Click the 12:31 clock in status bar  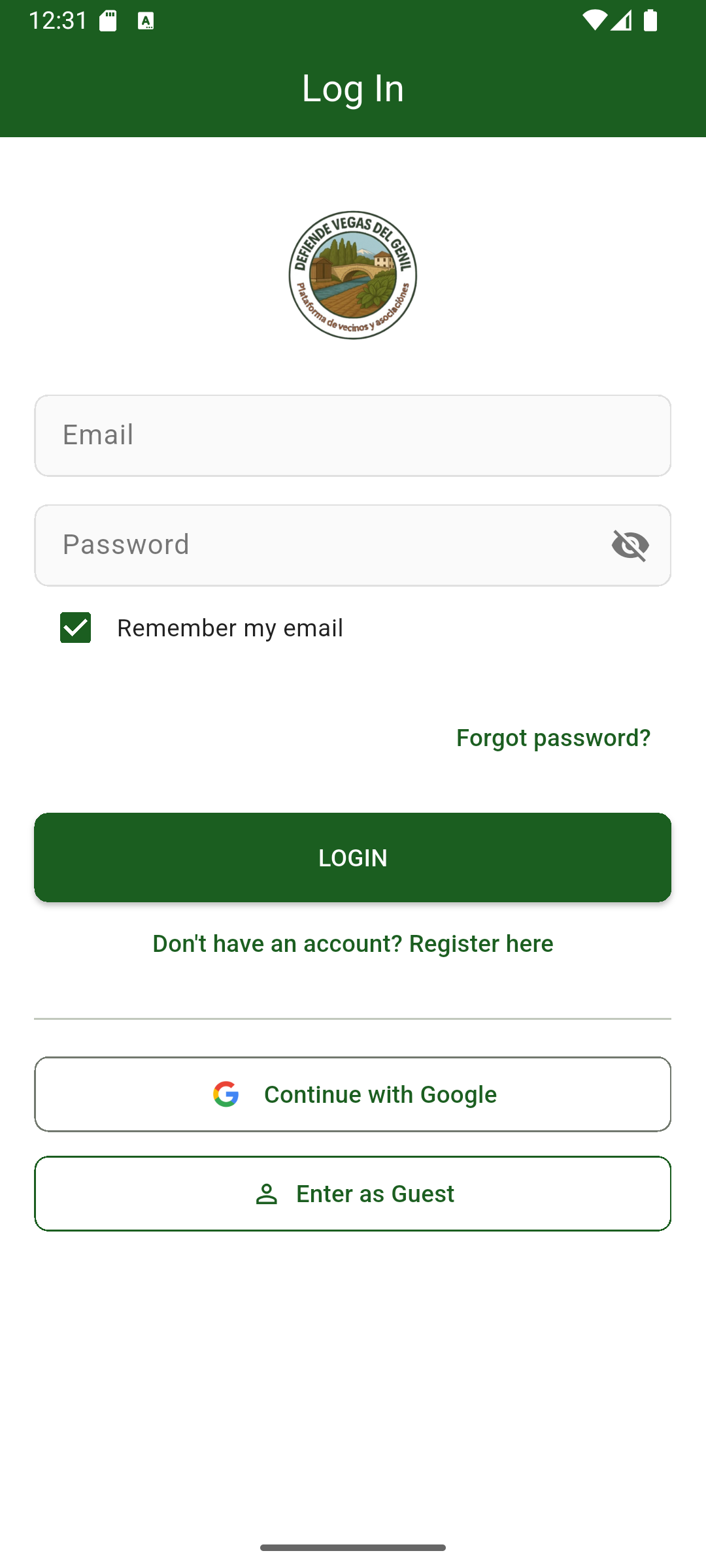point(58,20)
